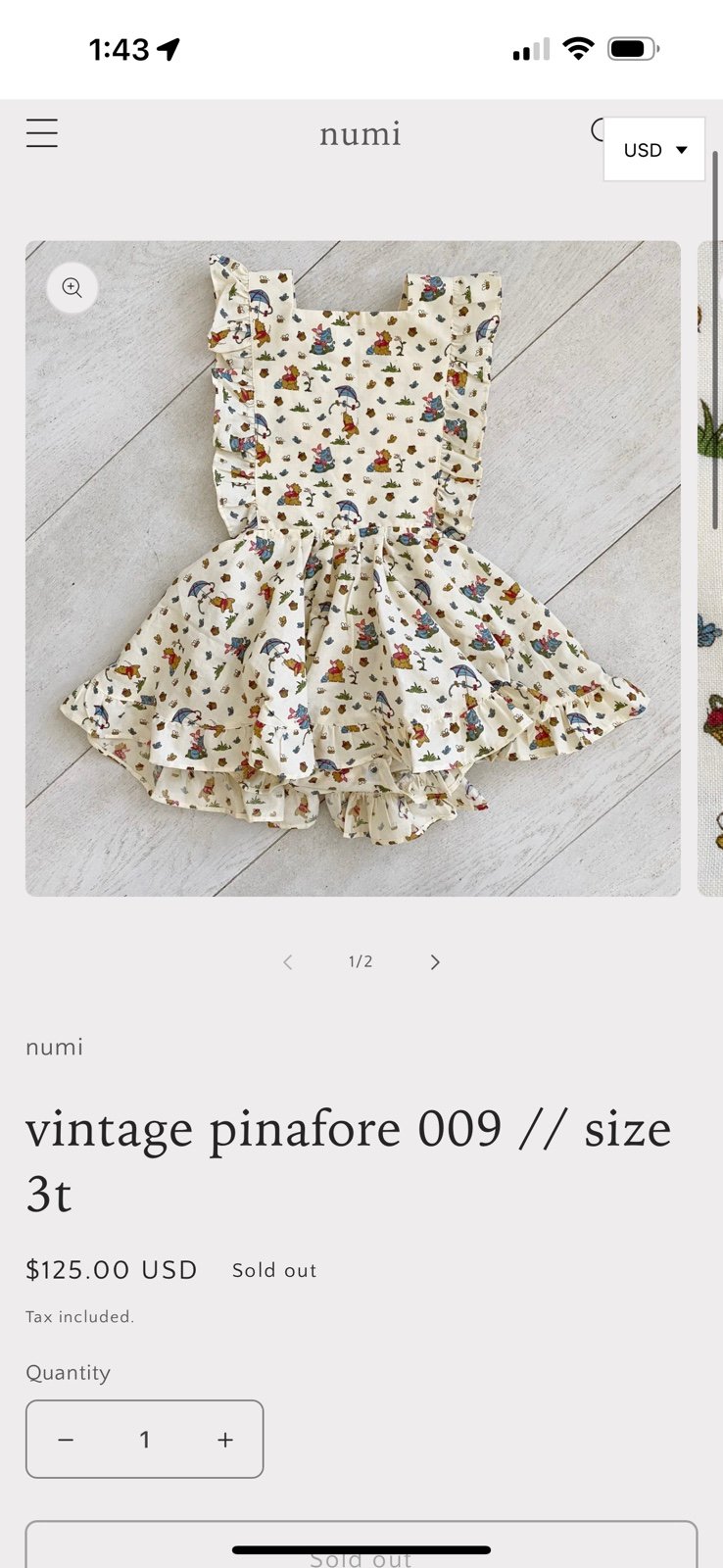Increase quantity by one
Image resolution: width=723 pixels, height=1568 pixels.
(x=225, y=1439)
